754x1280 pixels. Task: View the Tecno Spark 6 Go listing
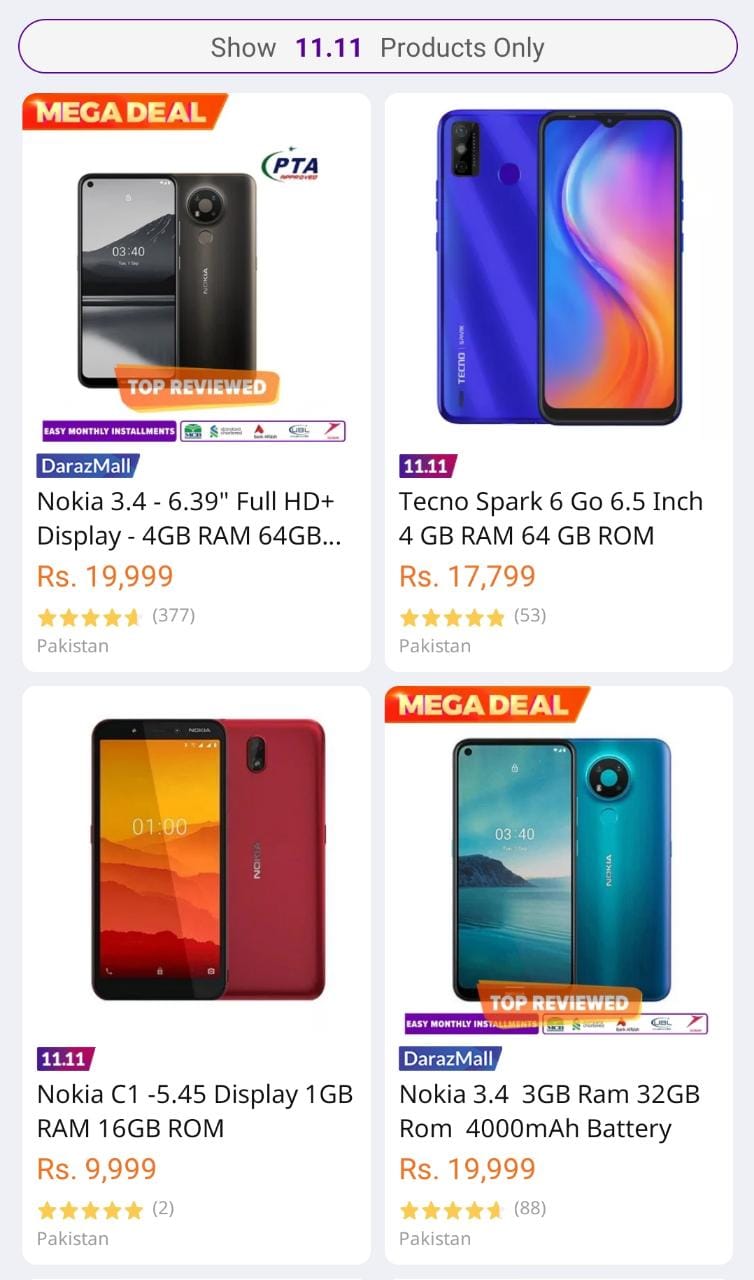pyautogui.click(x=558, y=380)
